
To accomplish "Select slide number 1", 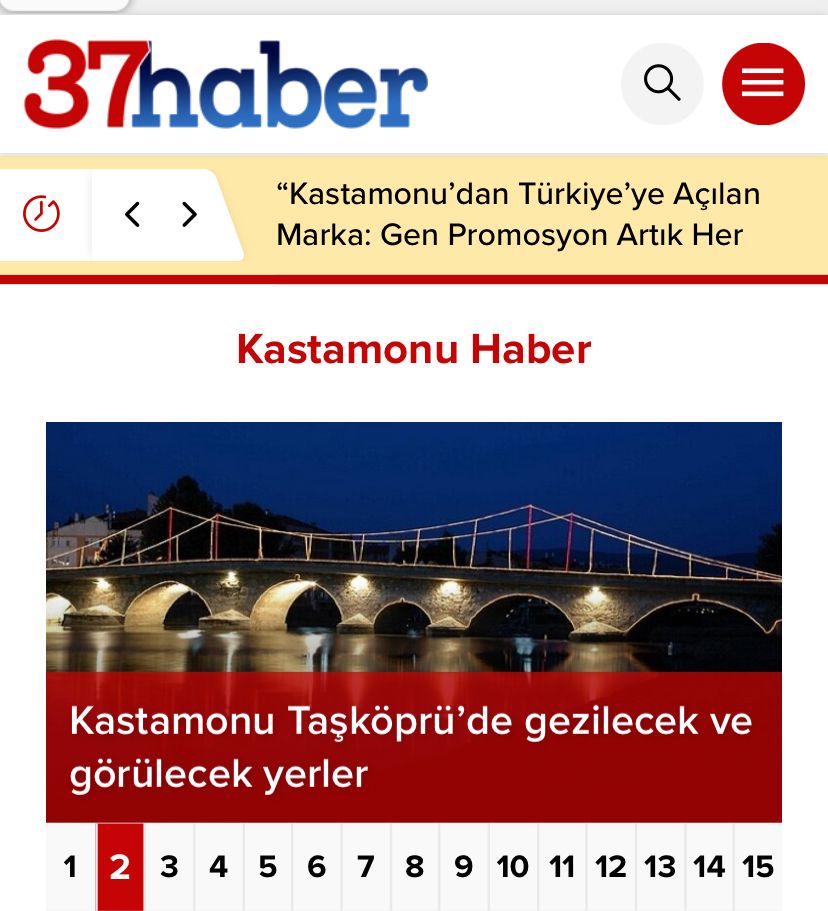I will [x=70, y=867].
